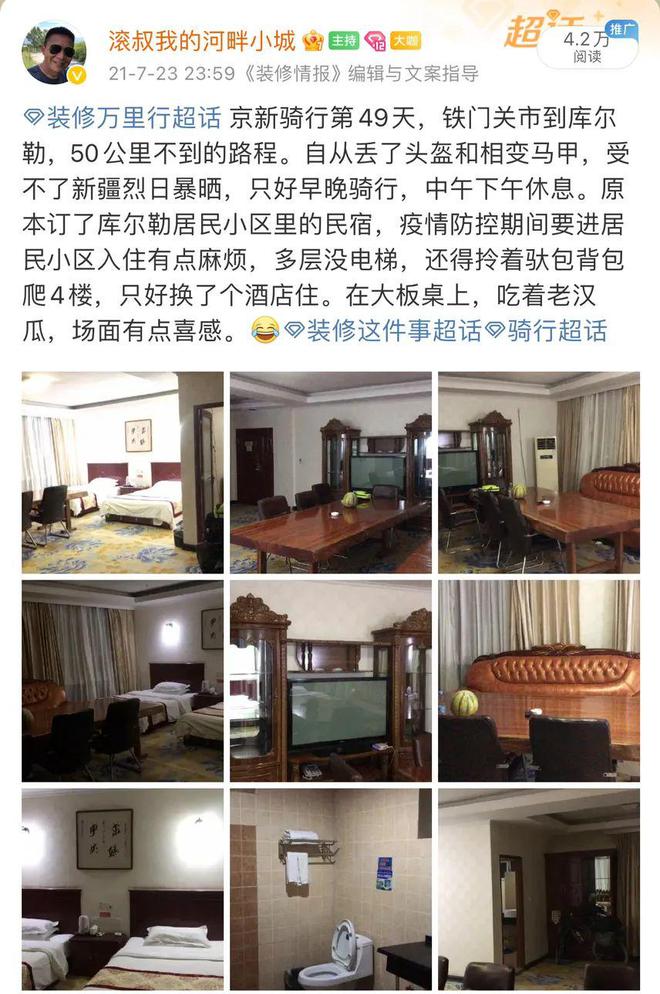View photo of calligraphy artwork above beds
Image resolution: width=660 pixels, height=994 pixels.
point(122,888)
